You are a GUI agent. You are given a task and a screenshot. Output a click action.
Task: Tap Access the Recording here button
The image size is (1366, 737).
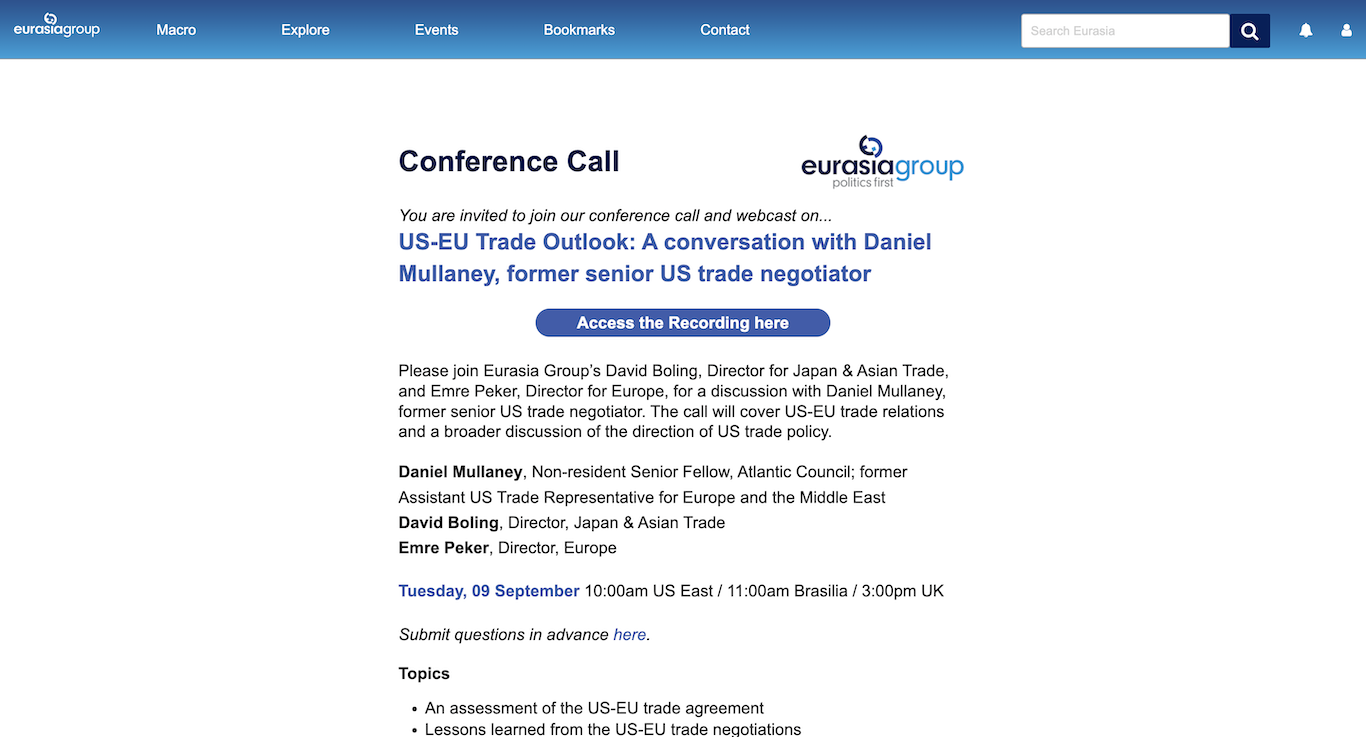tap(683, 323)
